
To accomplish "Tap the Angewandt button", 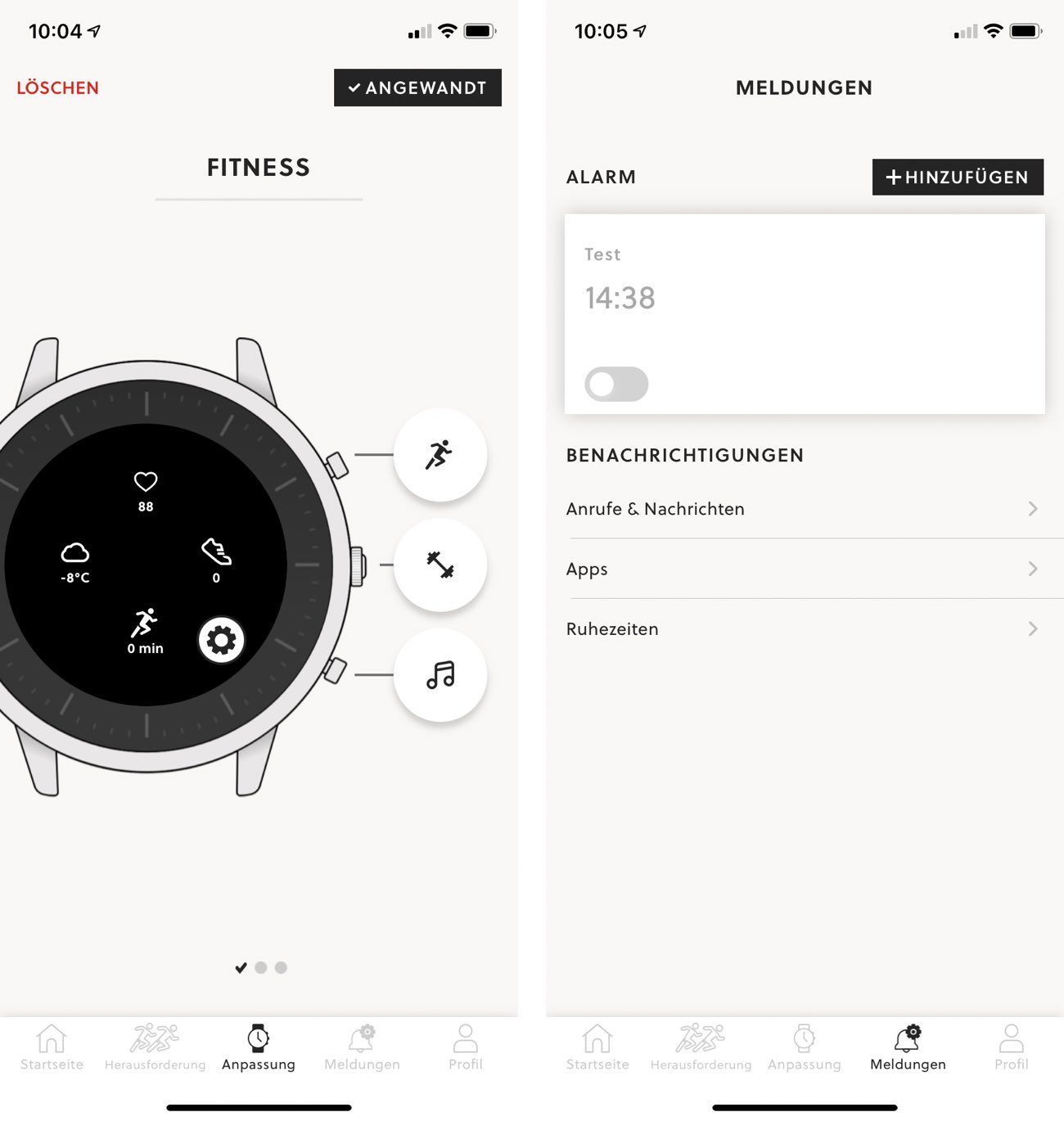I will 417,88.
